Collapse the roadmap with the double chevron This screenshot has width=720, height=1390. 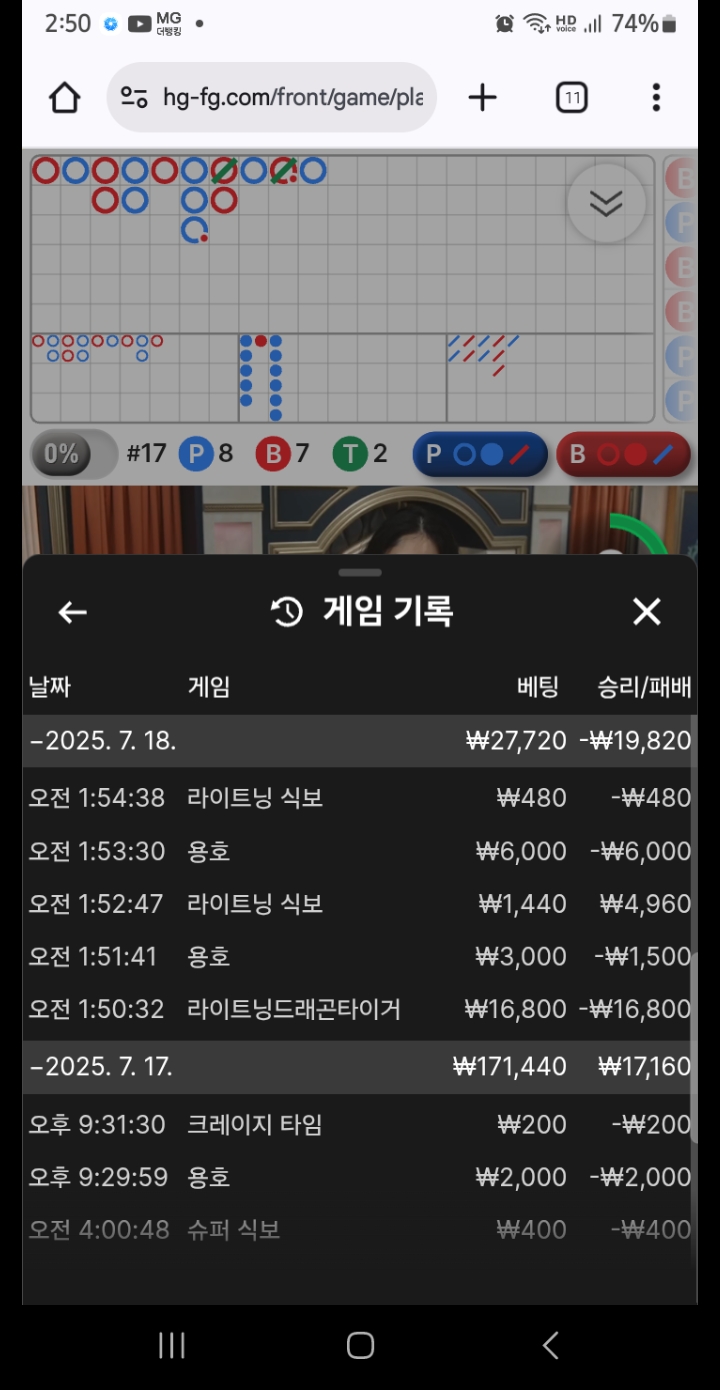(606, 204)
